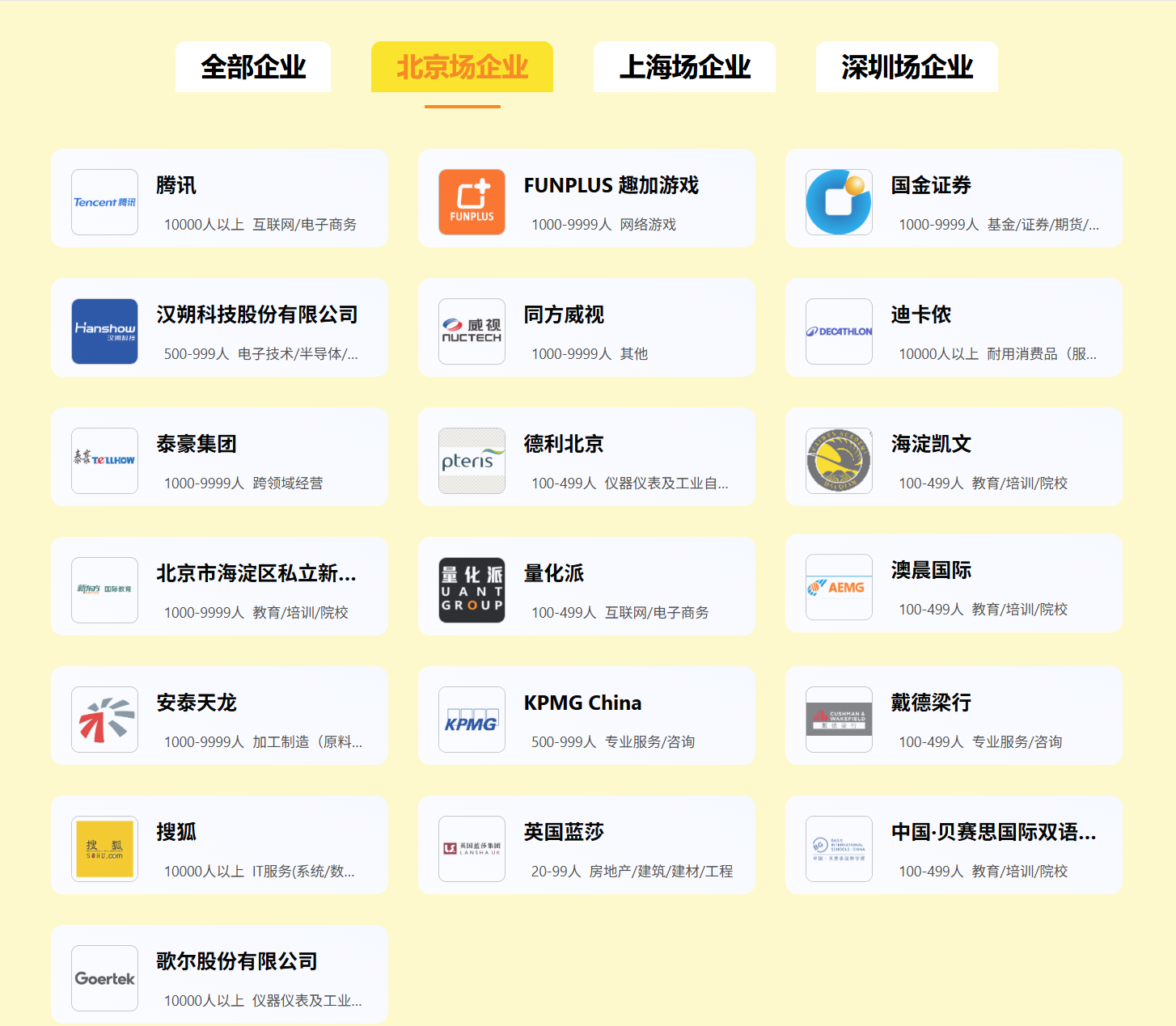Tap the 量化派 company card
1176x1026 pixels.
[x=586, y=586]
